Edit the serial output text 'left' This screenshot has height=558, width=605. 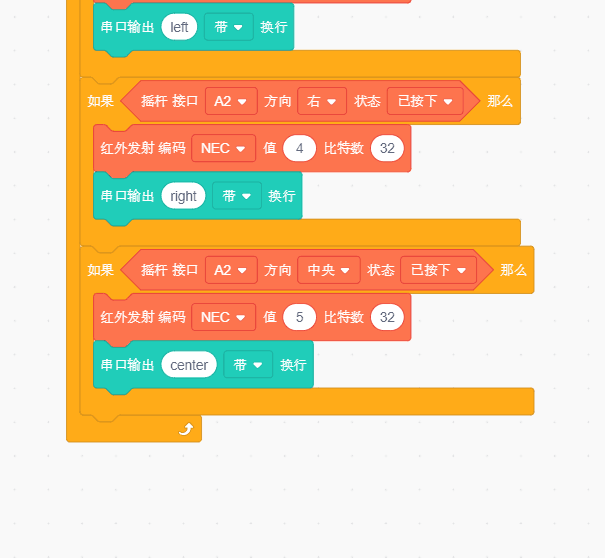point(179,27)
